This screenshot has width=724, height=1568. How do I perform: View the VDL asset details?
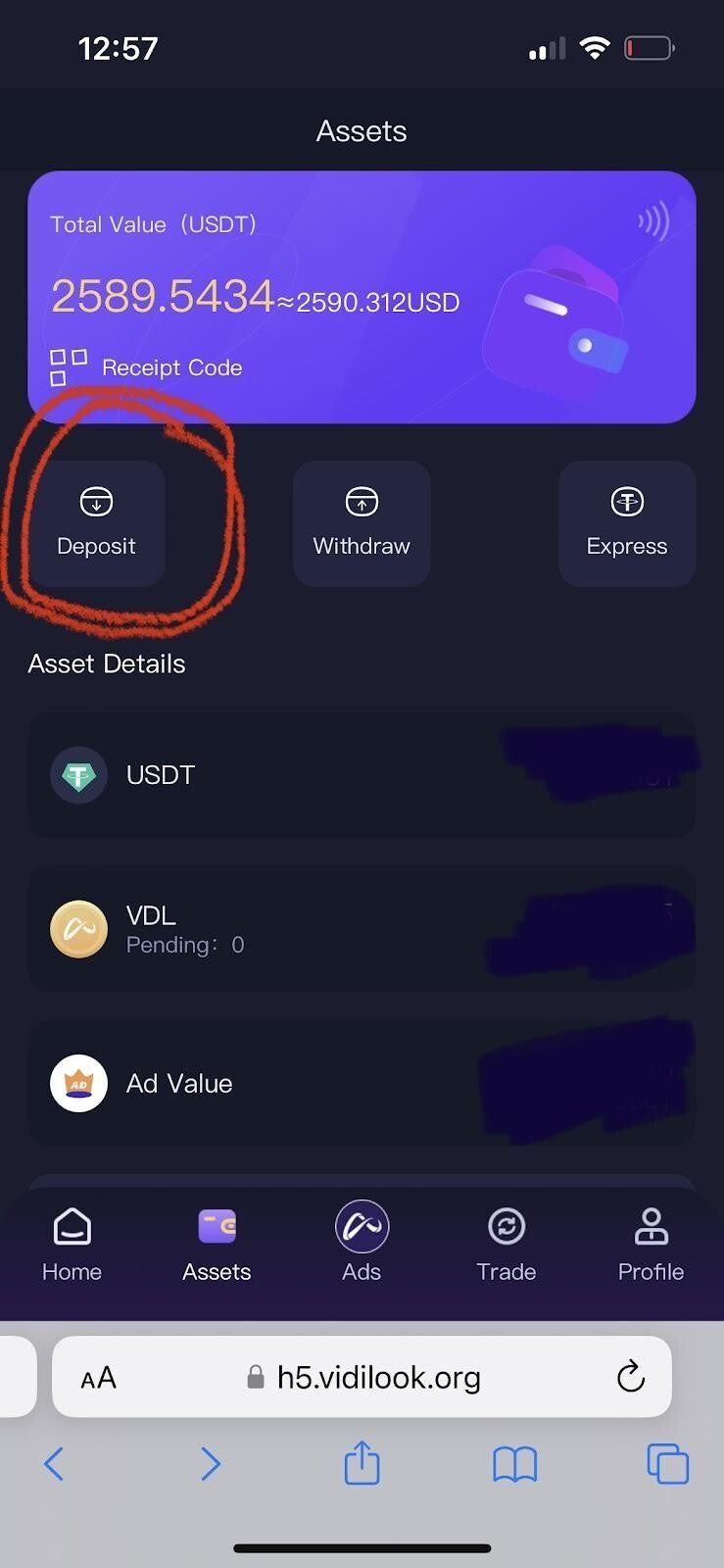361,928
